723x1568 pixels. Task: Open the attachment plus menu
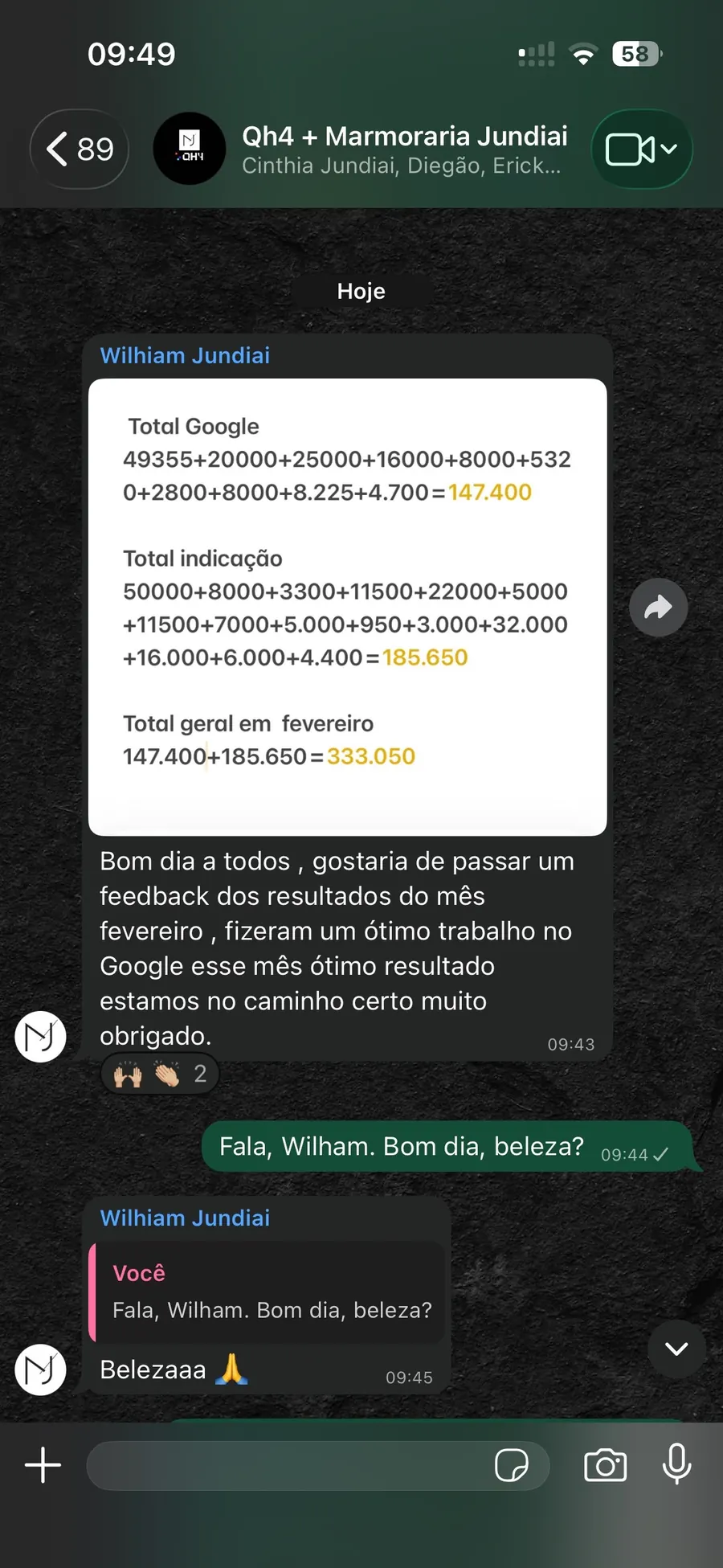click(x=43, y=1465)
